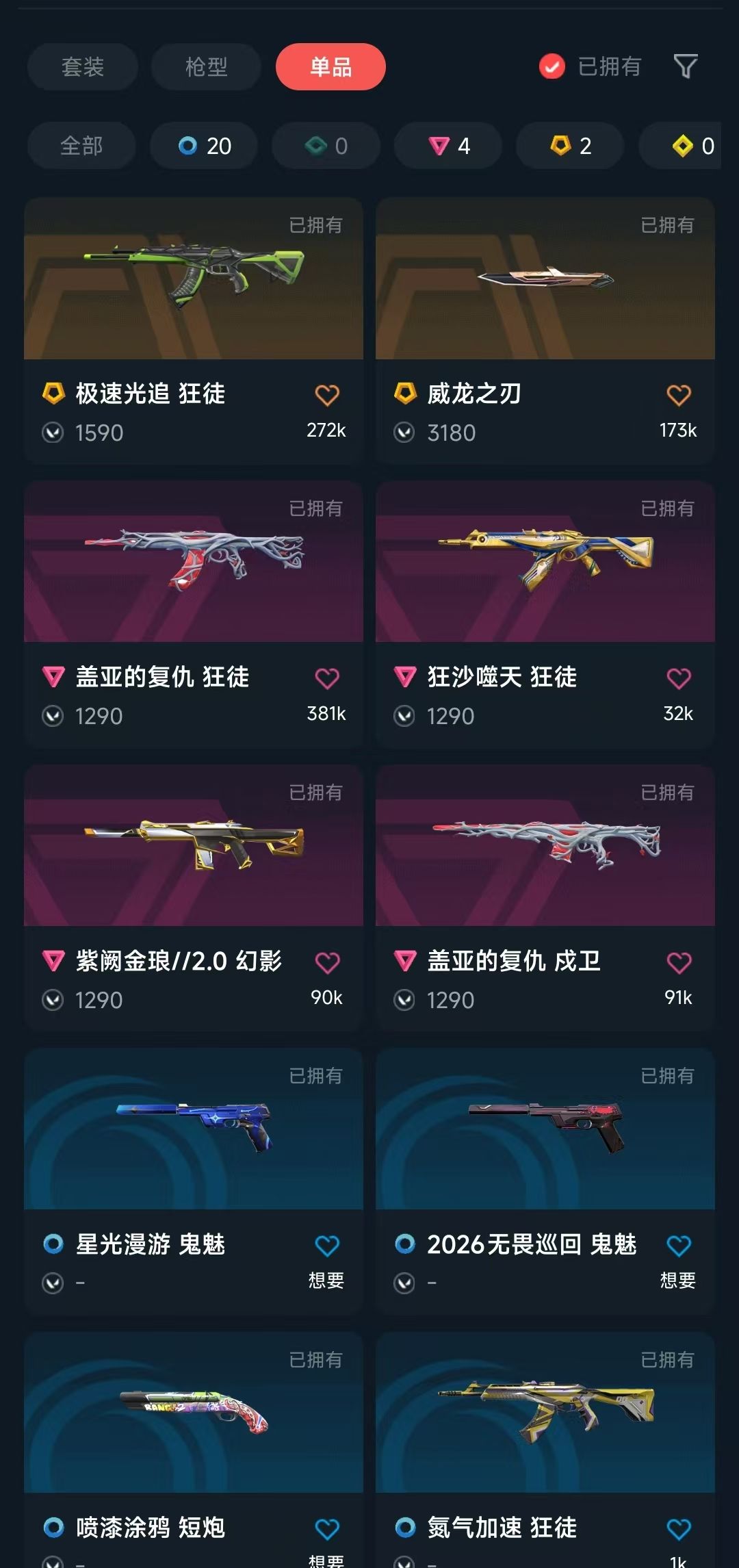739x1568 pixels.
Task: Like the 狂沙噬天 狂徒 skin
Action: pyautogui.click(x=679, y=678)
